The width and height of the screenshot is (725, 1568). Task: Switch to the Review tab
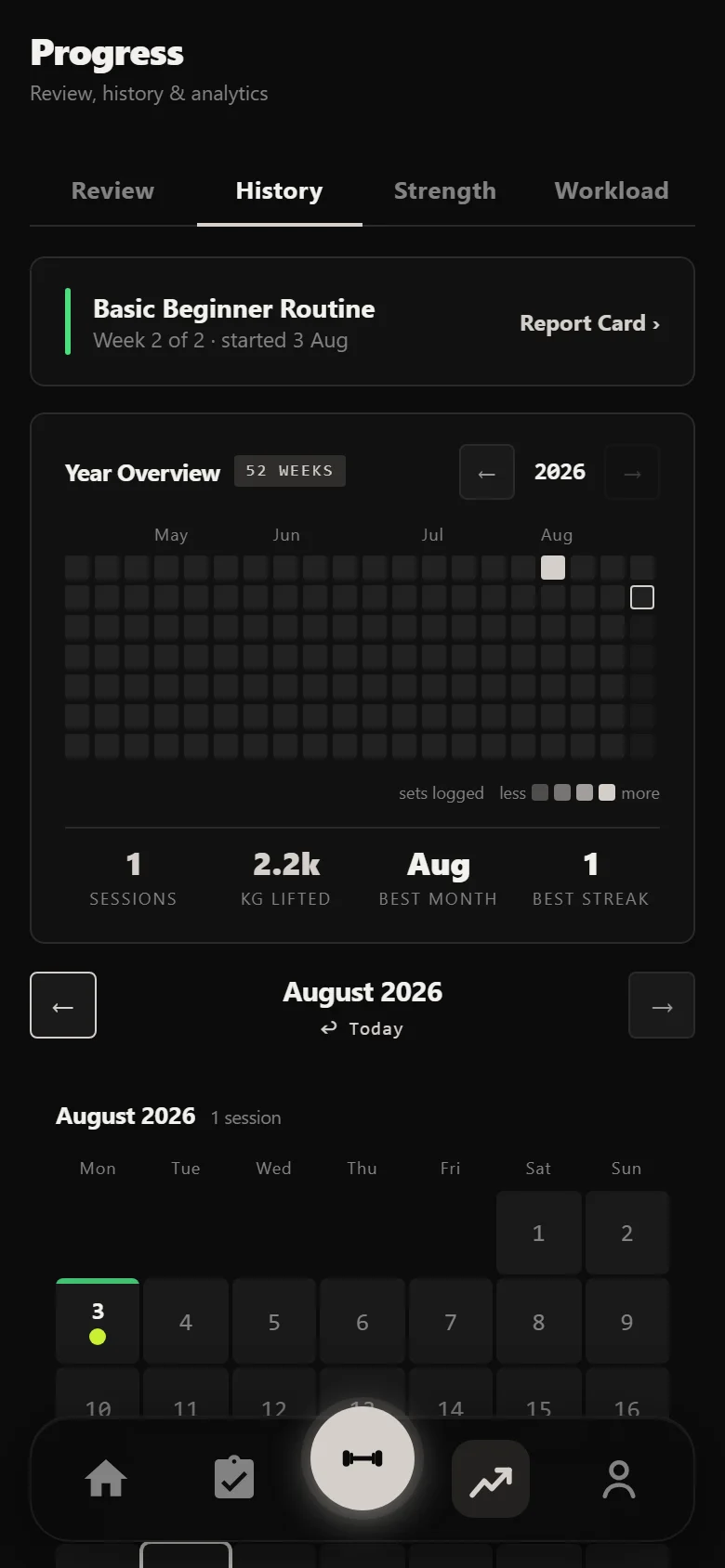[112, 191]
